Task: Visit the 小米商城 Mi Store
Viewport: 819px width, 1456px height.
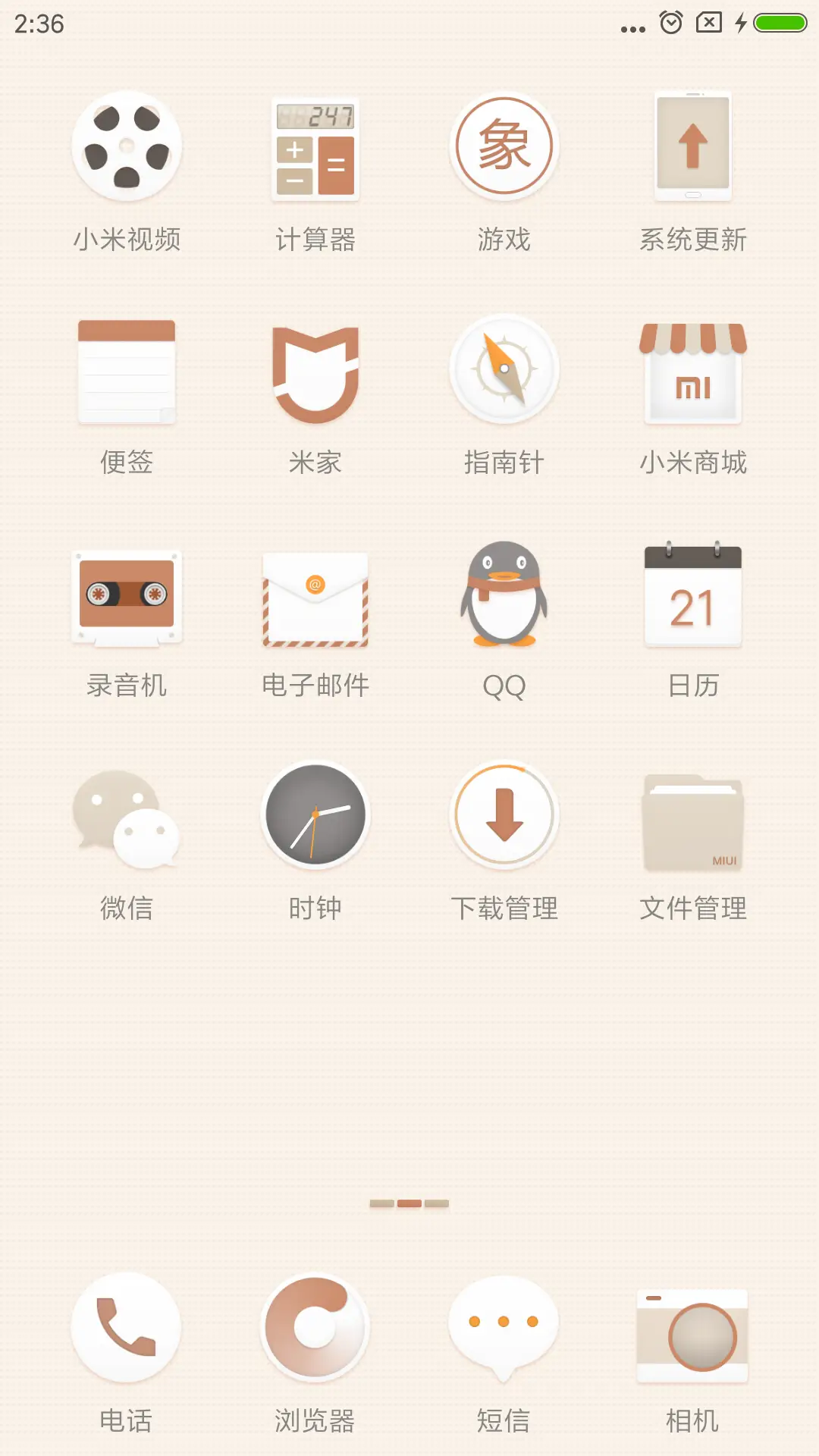Action: (x=692, y=372)
